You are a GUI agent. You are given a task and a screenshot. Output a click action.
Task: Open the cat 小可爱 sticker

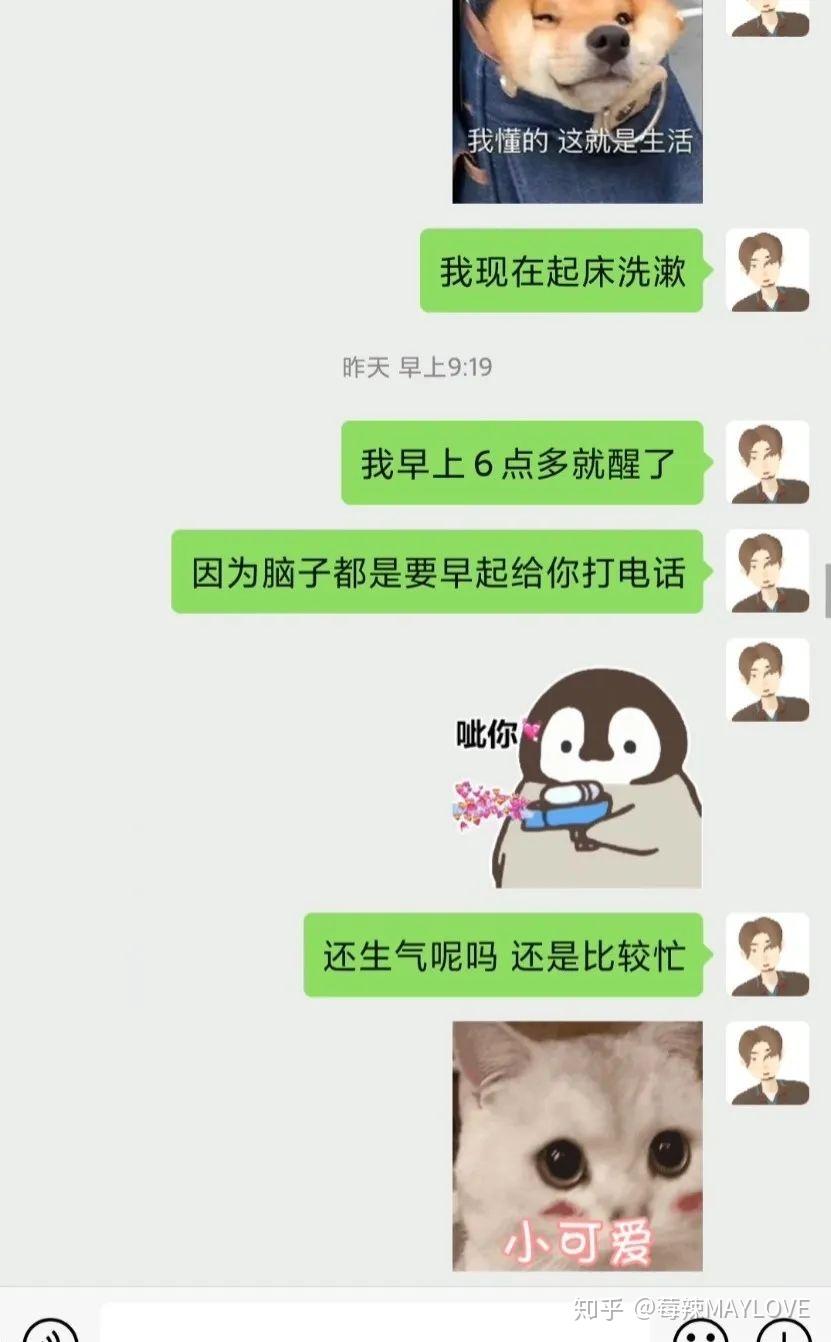(577, 1145)
